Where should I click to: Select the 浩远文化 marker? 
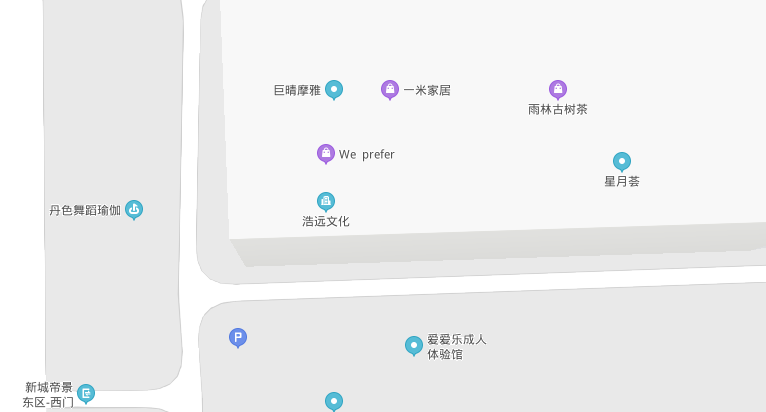click(x=326, y=201)
